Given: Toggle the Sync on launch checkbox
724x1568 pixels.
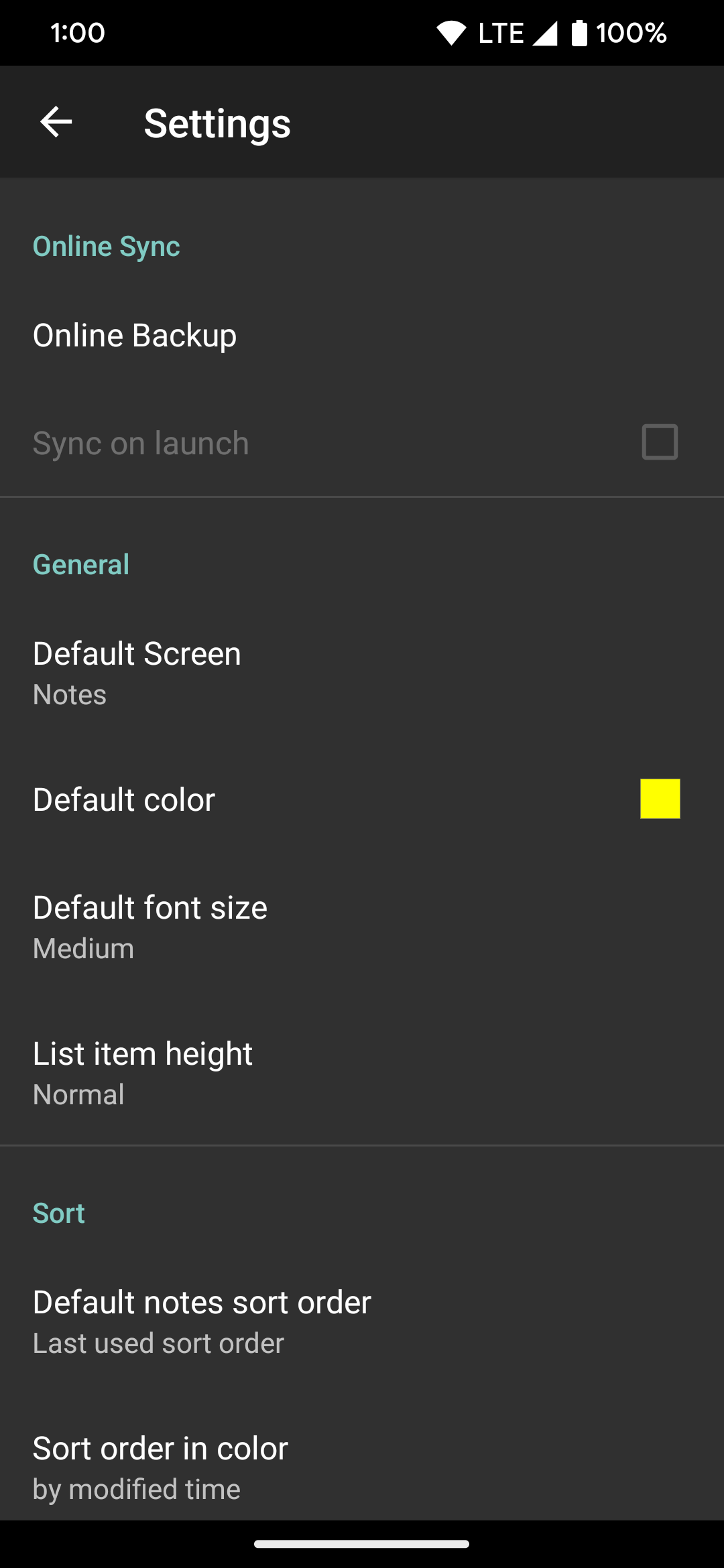Looking at the screenshot, I should pyautogui.click(x=660, y=442).
